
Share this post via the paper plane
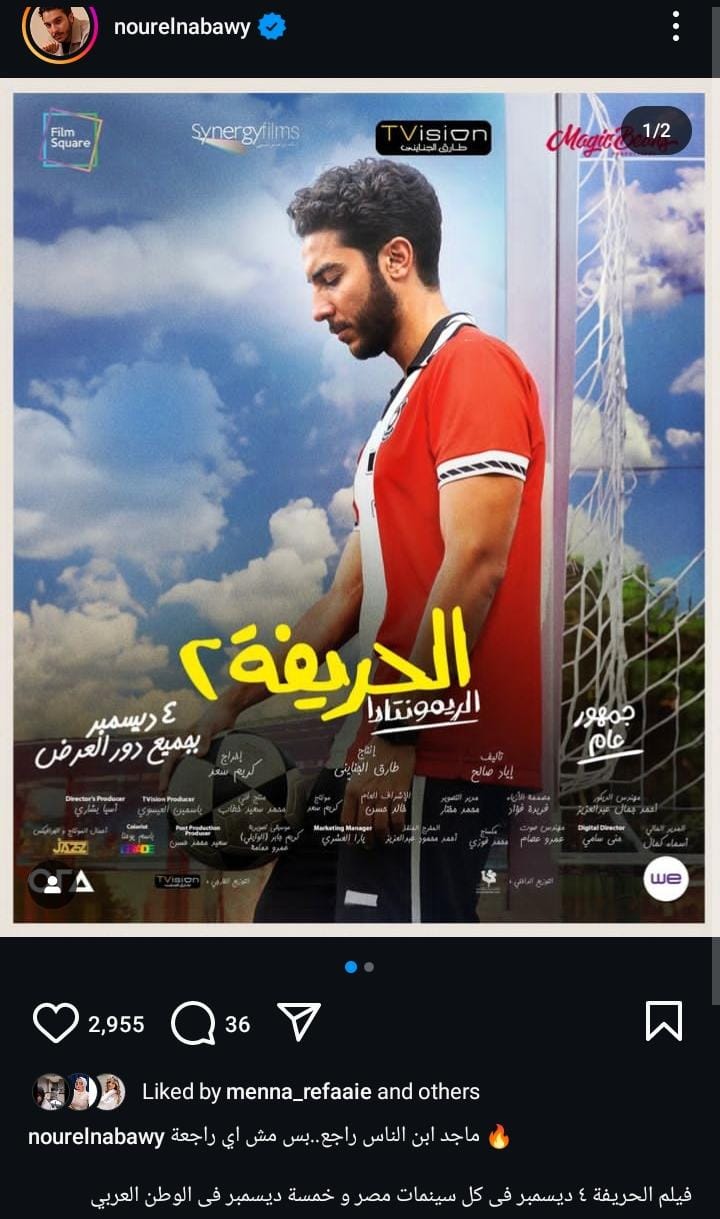298,1022
